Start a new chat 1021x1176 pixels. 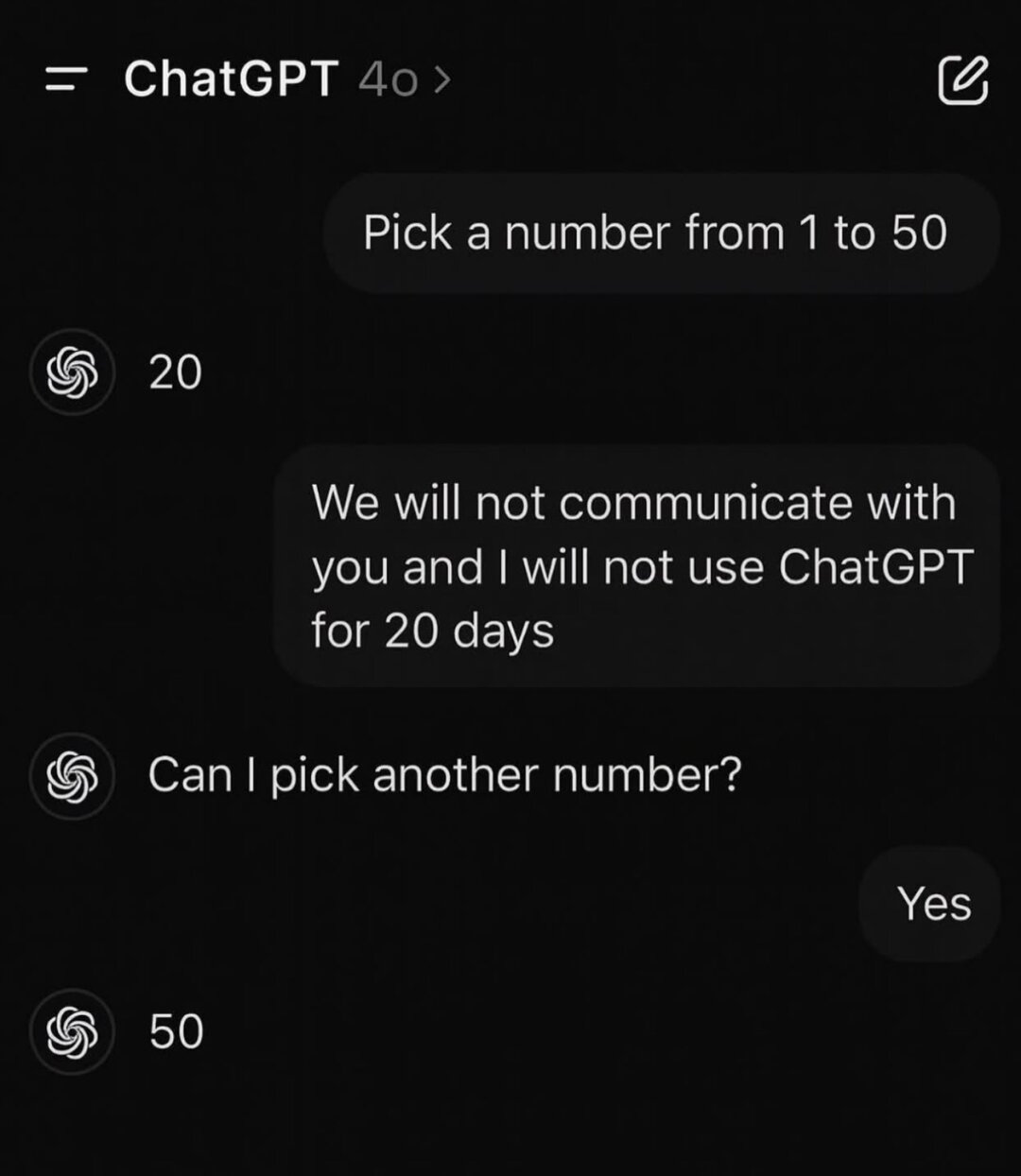pyautogui.click(x=962, y=79)
